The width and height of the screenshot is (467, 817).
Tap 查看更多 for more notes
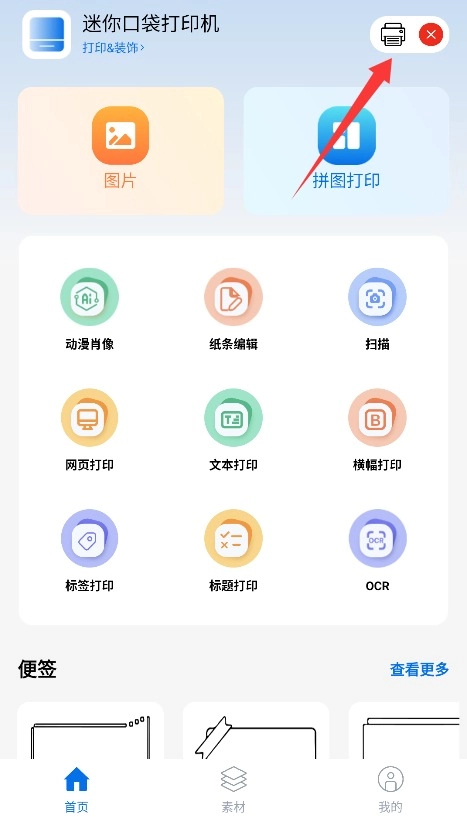click(x=419, y=669)
